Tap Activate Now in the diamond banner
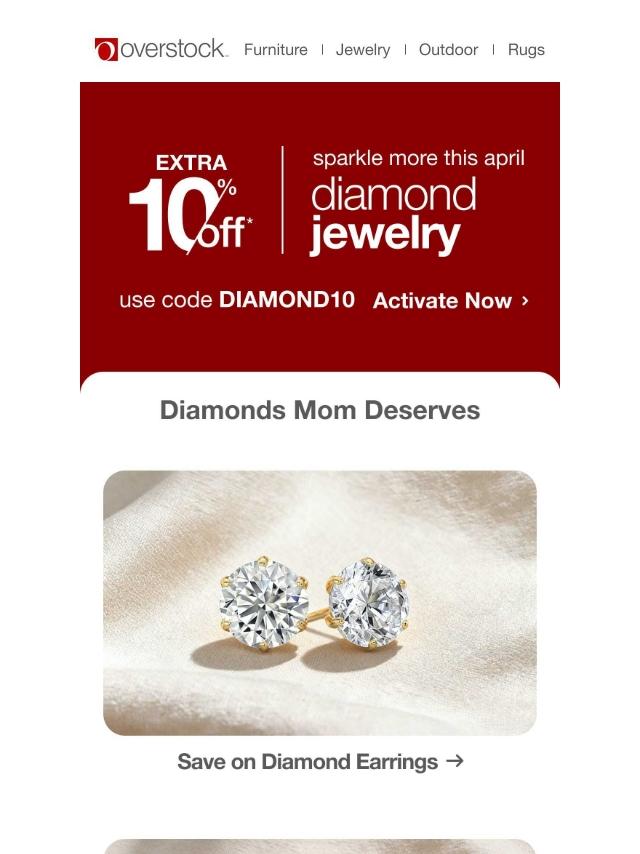This screenshot has width=640, height=854. coord(450,301)
